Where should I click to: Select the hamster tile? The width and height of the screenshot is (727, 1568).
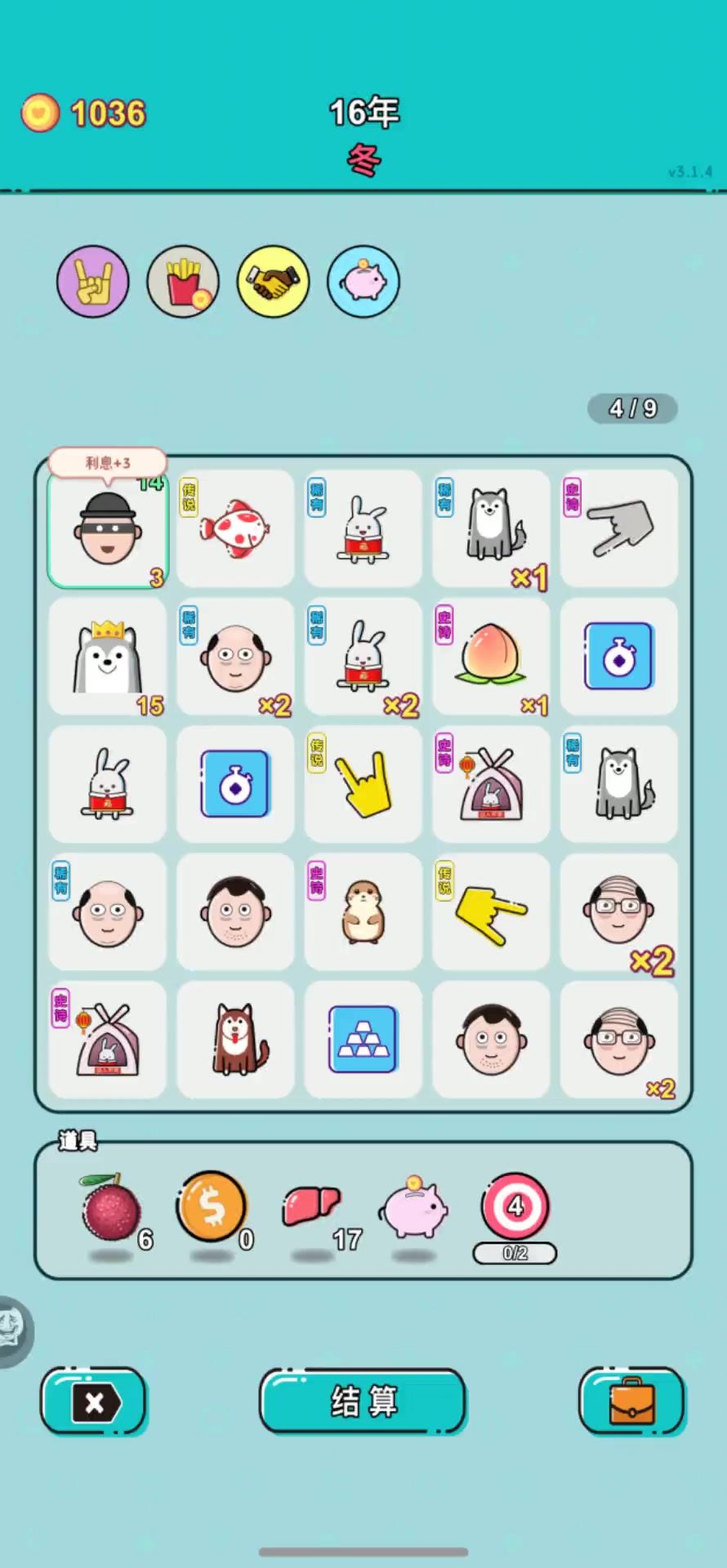[x=363, y=911]
